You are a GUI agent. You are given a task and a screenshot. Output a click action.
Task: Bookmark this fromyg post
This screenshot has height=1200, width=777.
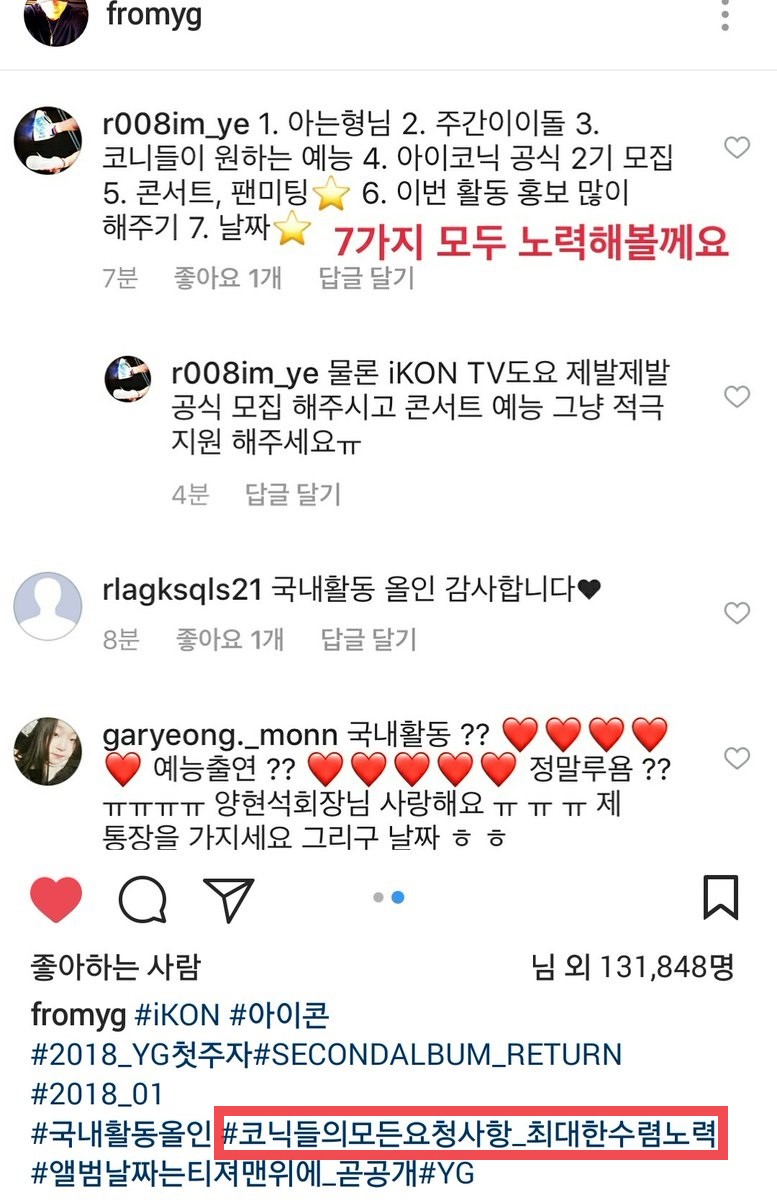pos(720,897)
